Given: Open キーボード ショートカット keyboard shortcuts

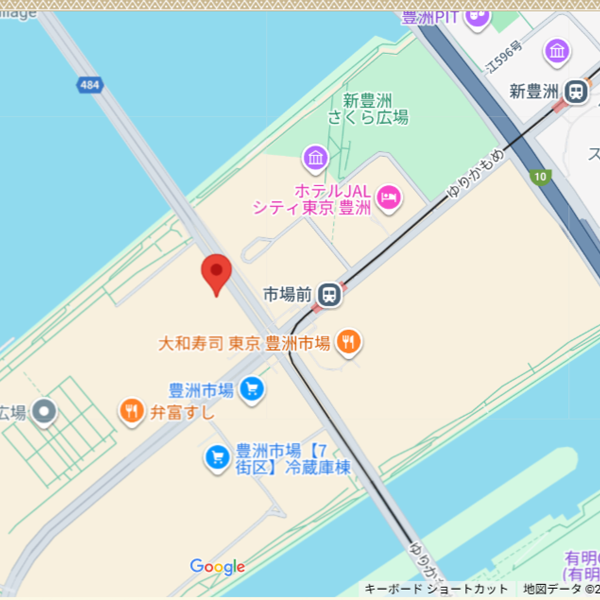Looking at the screenshot, I should tap(436, 589).
